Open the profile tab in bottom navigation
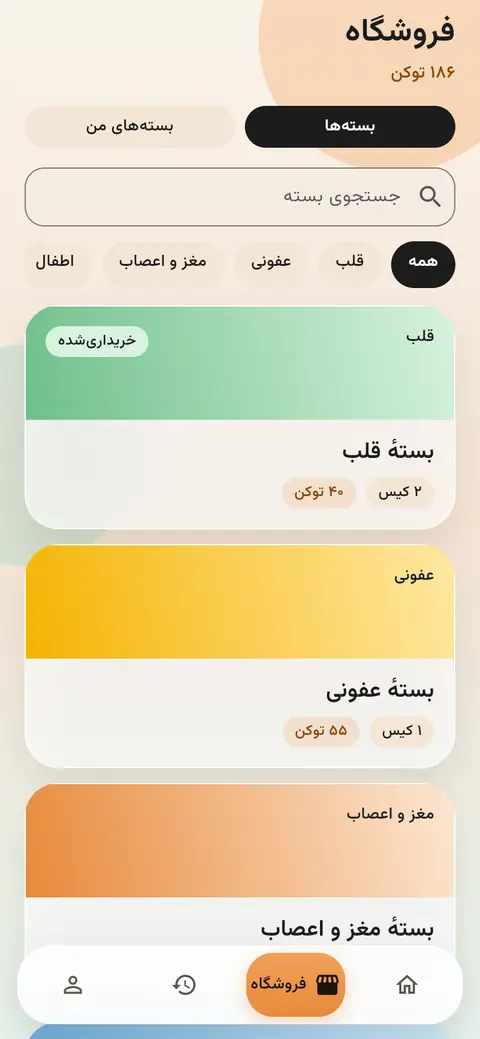 pos(73,985)
